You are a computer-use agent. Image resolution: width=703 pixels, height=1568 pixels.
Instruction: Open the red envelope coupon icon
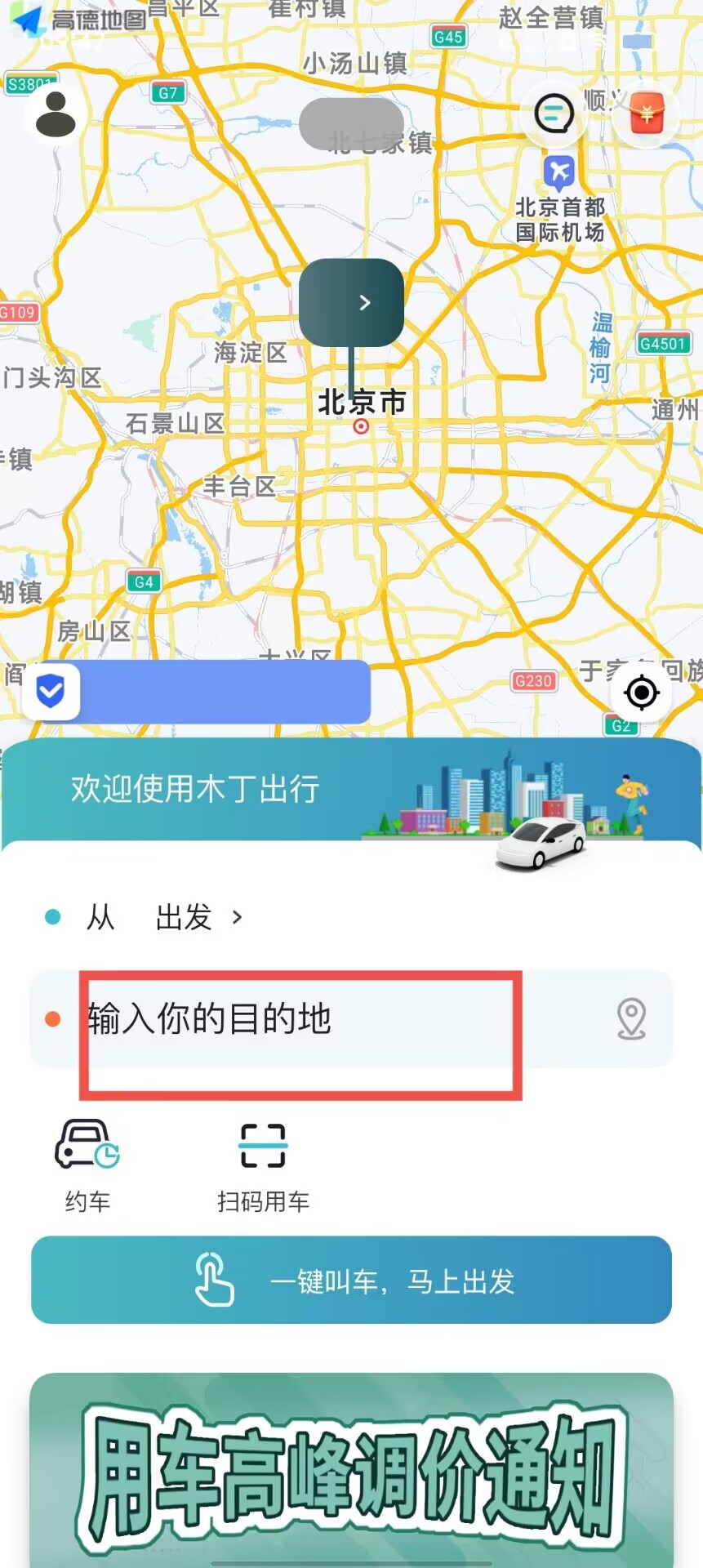click(x=647, y=114)
